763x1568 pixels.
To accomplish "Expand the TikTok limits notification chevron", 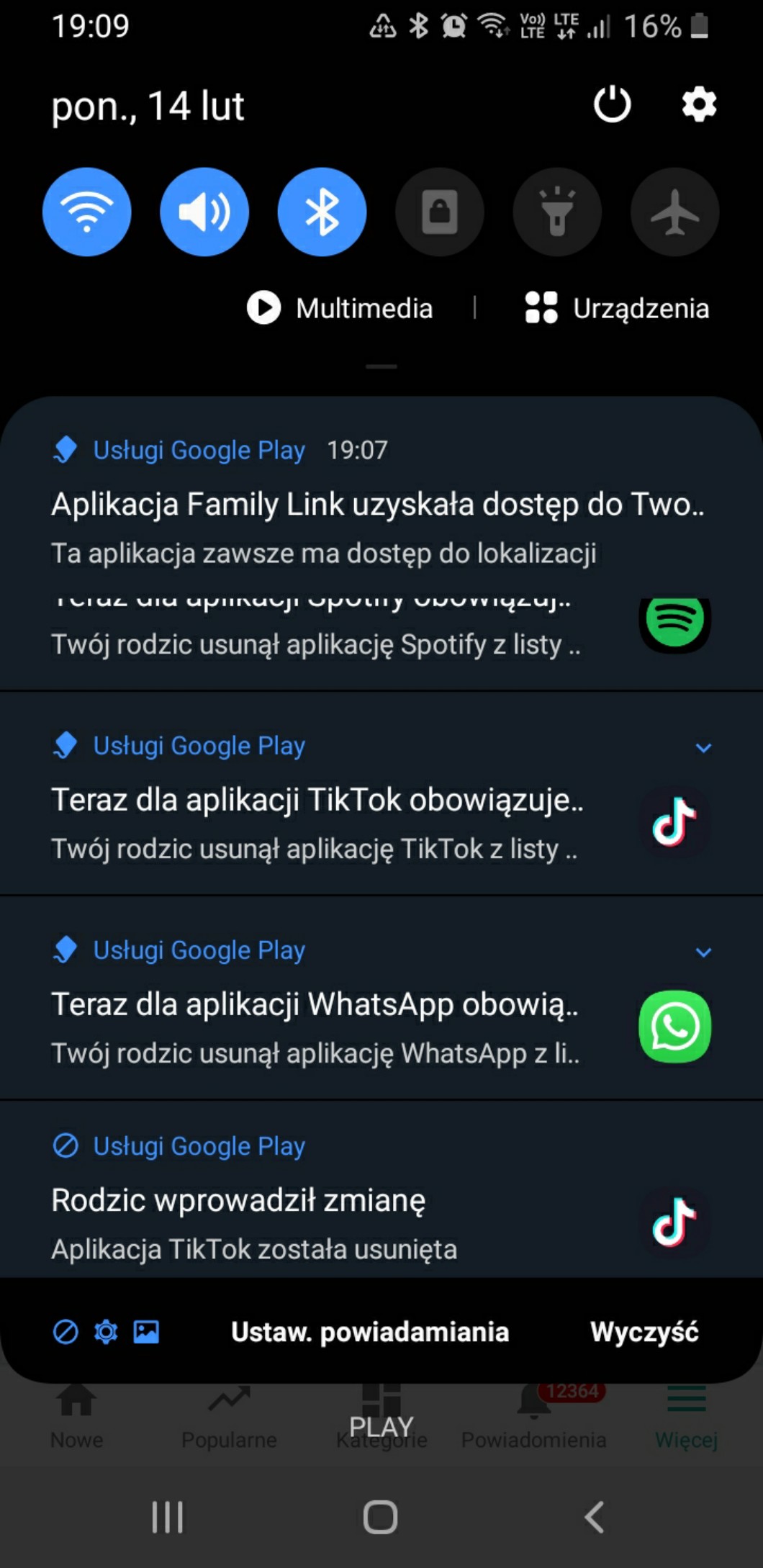I will click(703, 748).
